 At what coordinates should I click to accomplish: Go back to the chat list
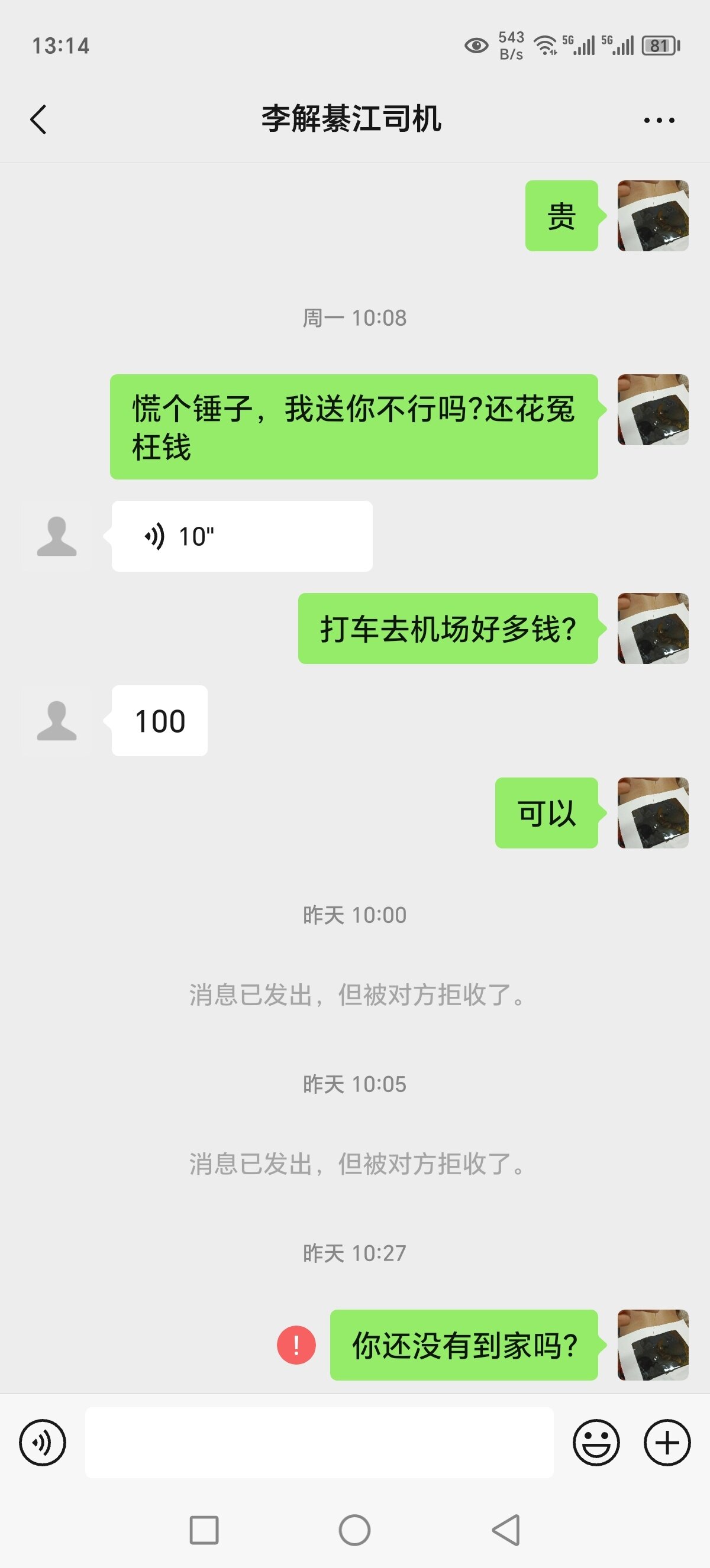click(x=38, y=119)
